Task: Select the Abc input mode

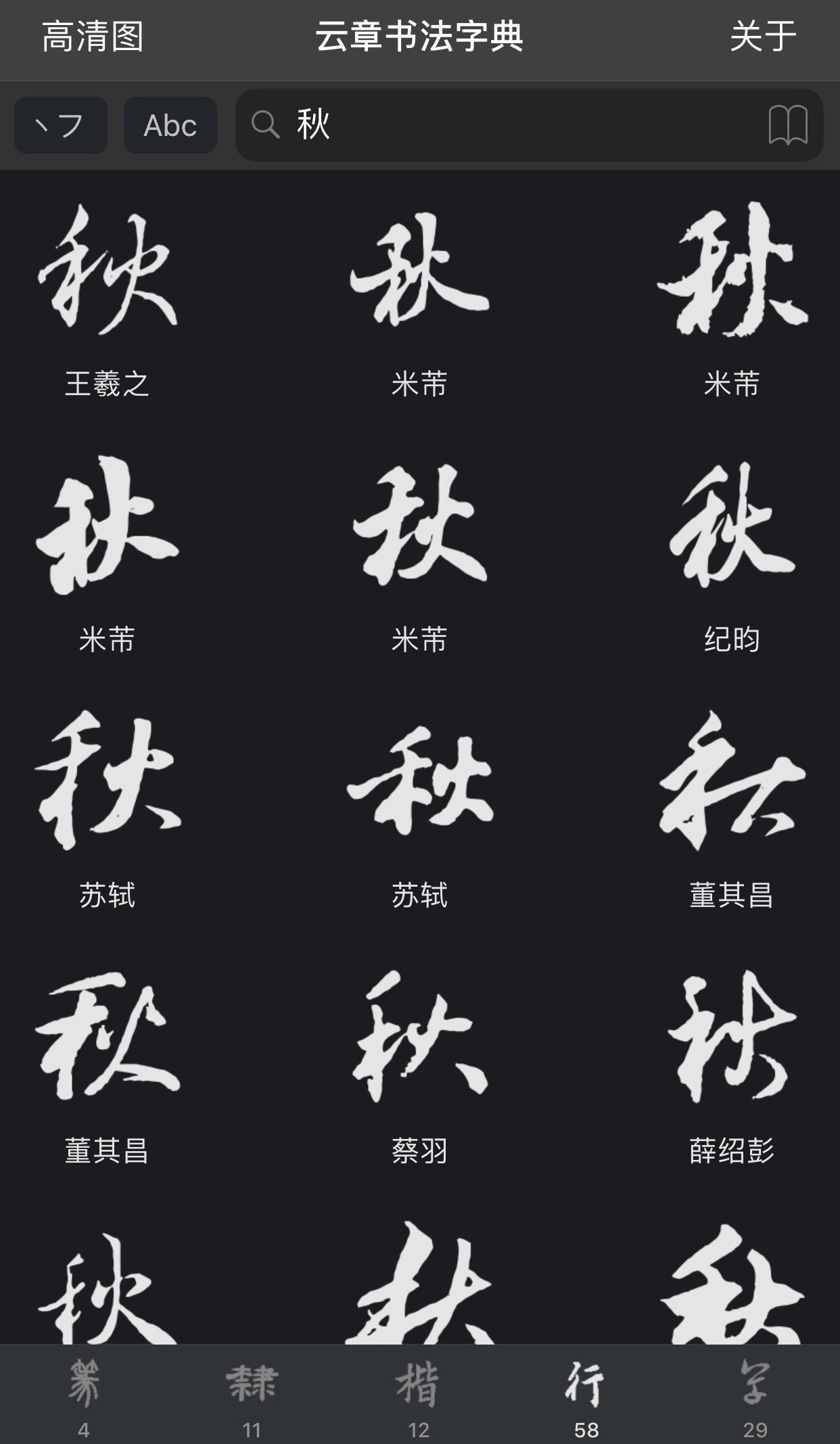Action: tap(170, 125)
